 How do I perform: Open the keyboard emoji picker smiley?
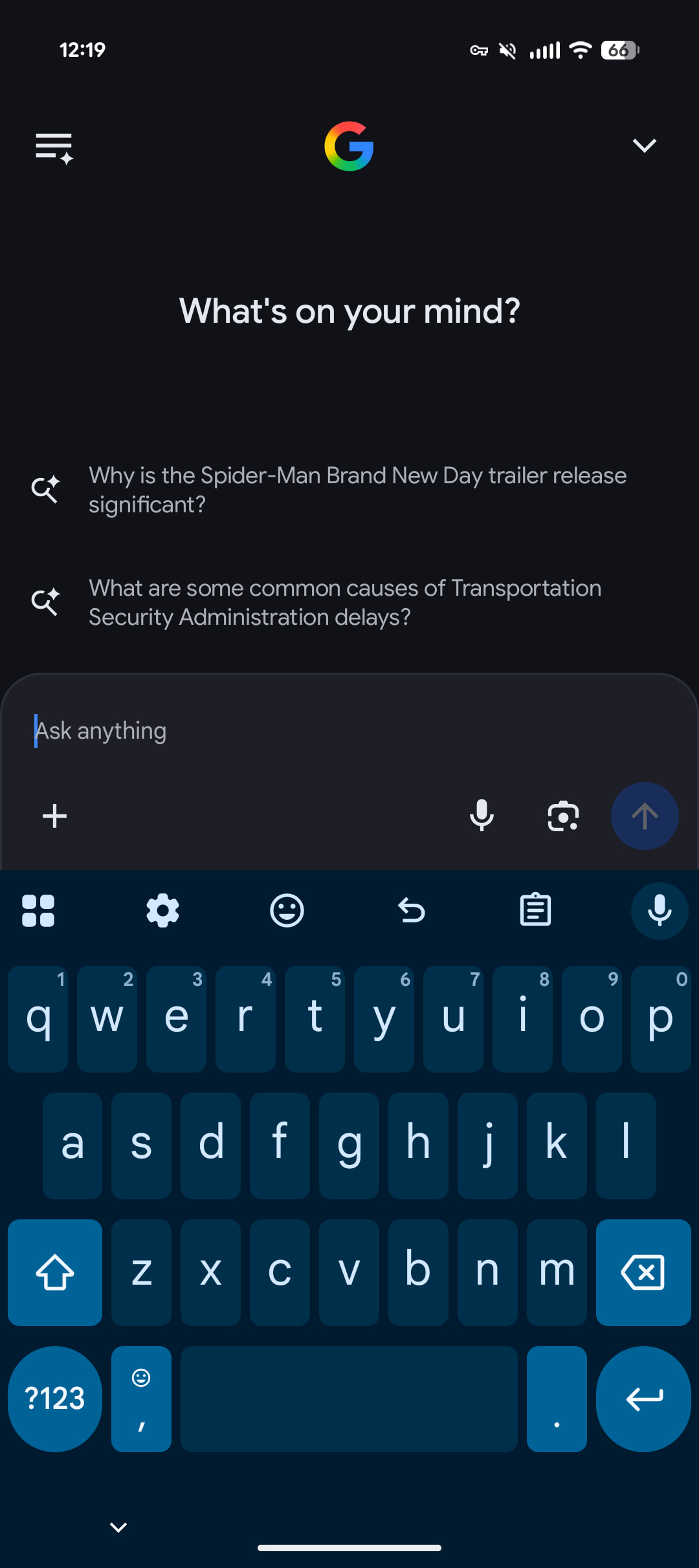pyautogui.click(x=287, y=911)
